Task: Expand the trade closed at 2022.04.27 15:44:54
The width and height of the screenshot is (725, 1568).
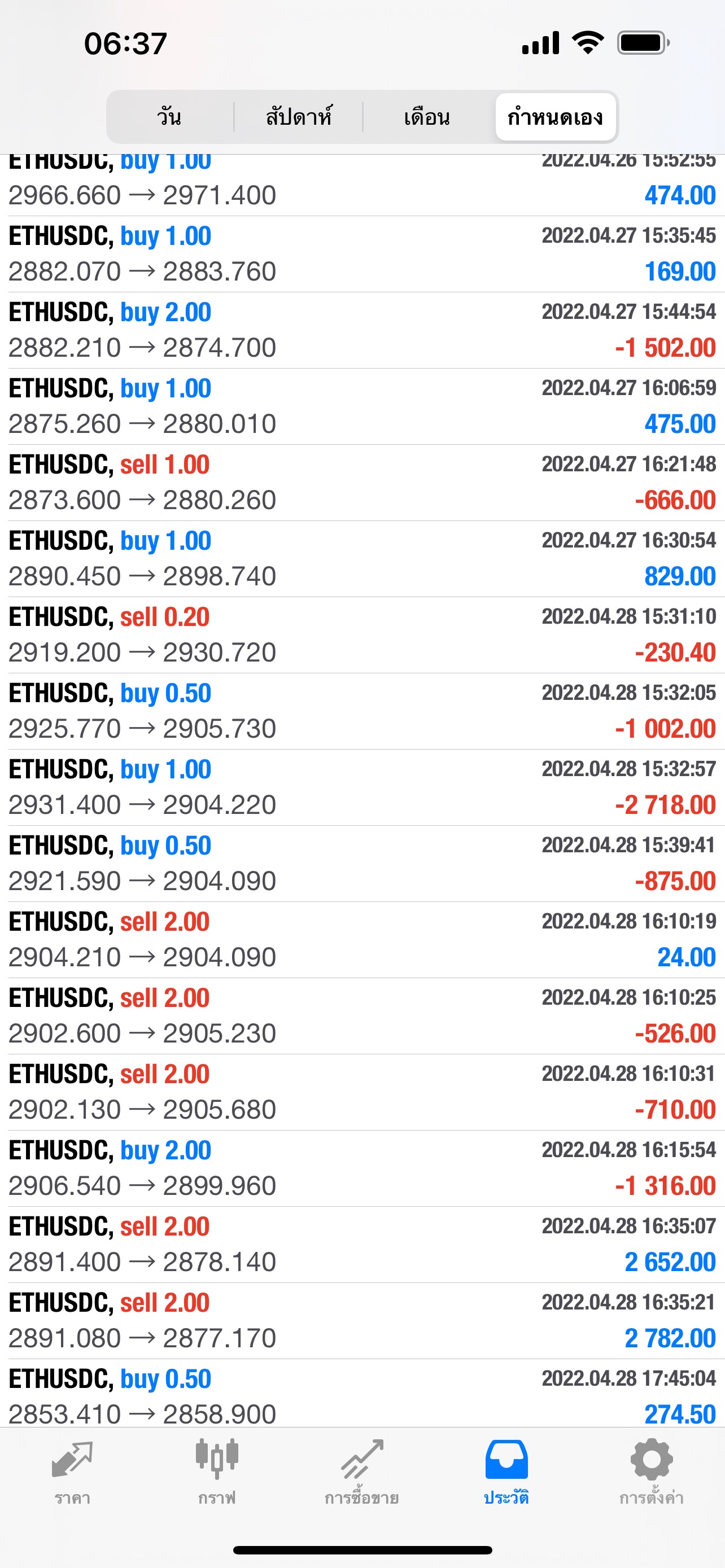Action: click(x=362, y=330)
